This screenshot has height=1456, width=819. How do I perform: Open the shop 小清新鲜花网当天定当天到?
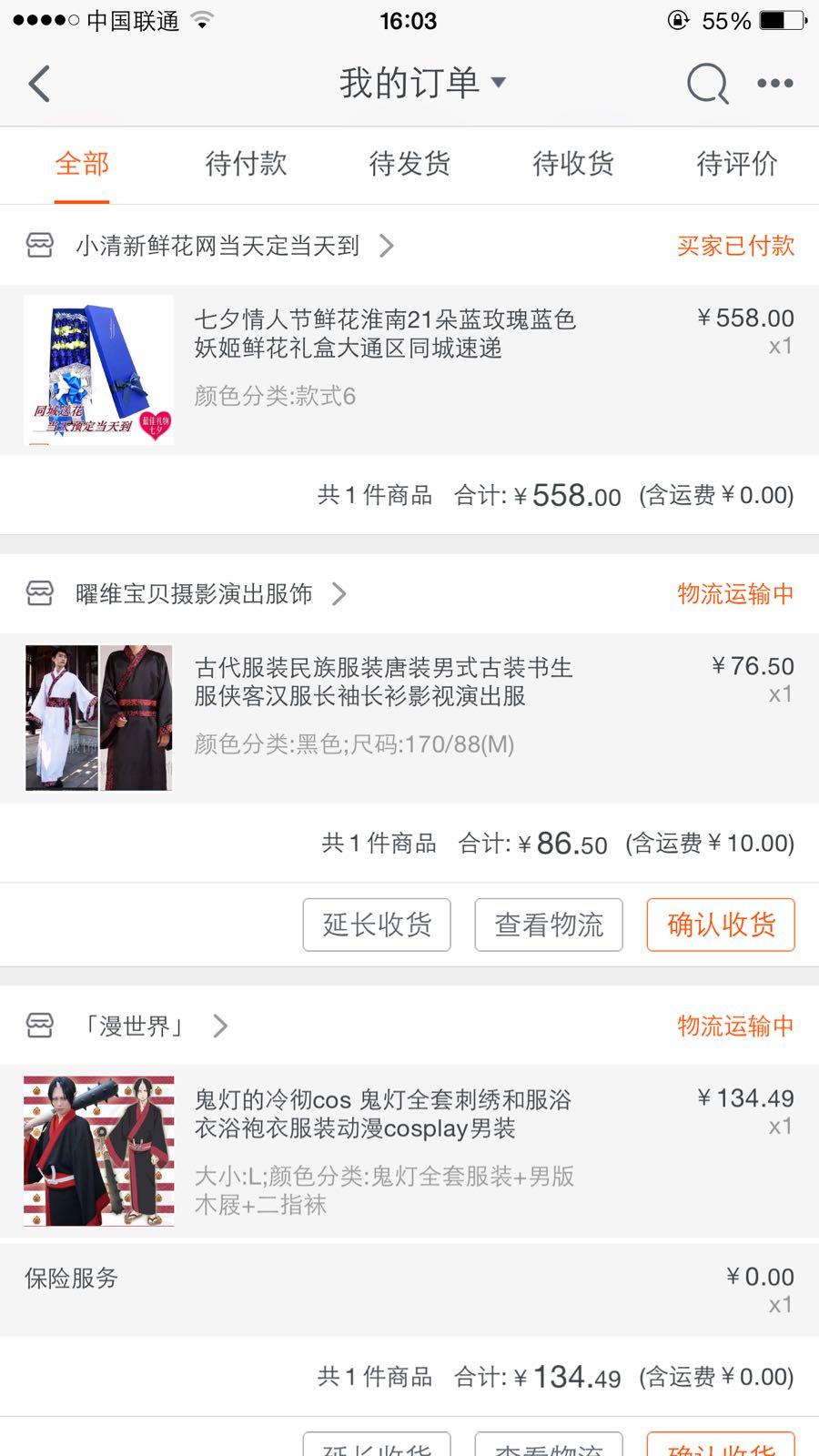[218, 246]
